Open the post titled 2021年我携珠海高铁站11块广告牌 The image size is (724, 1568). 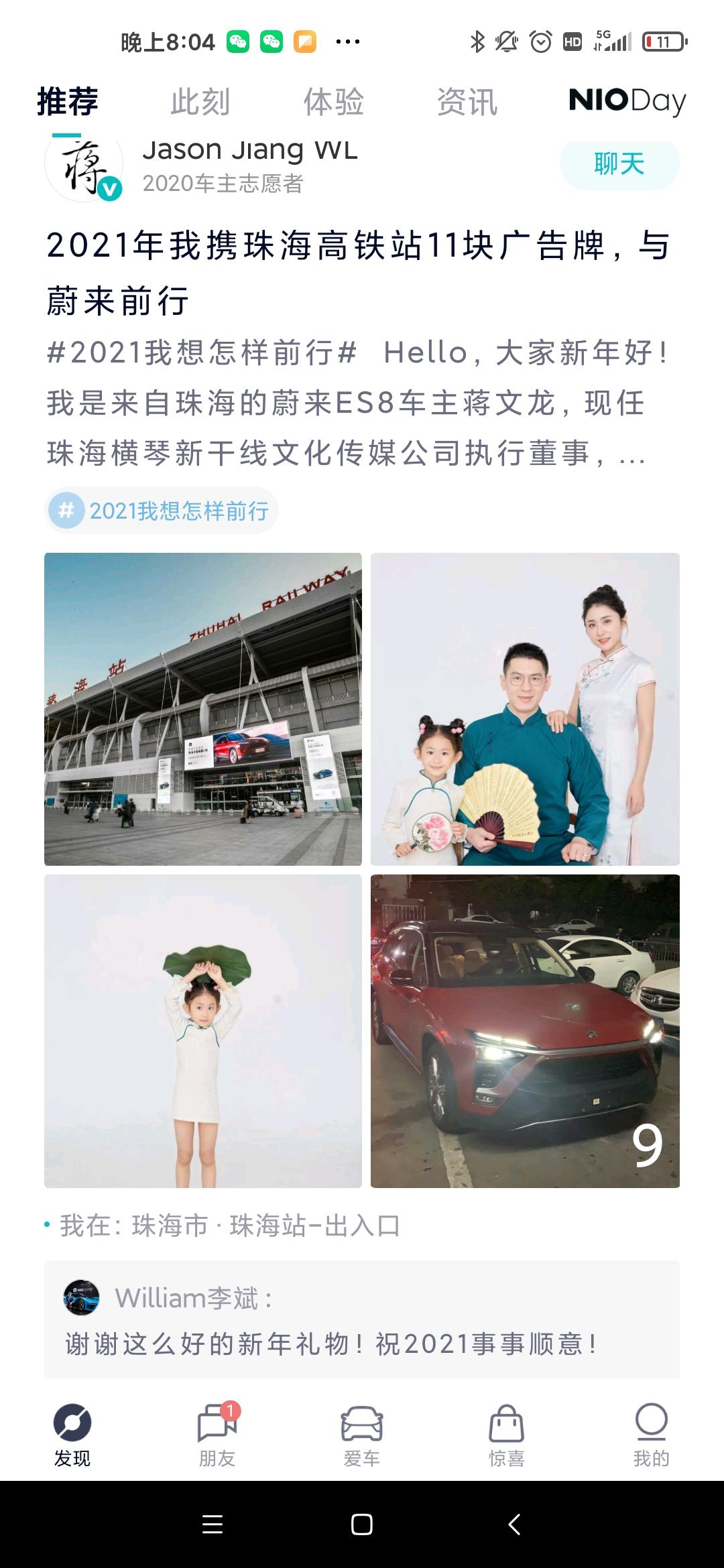(359, 272)
